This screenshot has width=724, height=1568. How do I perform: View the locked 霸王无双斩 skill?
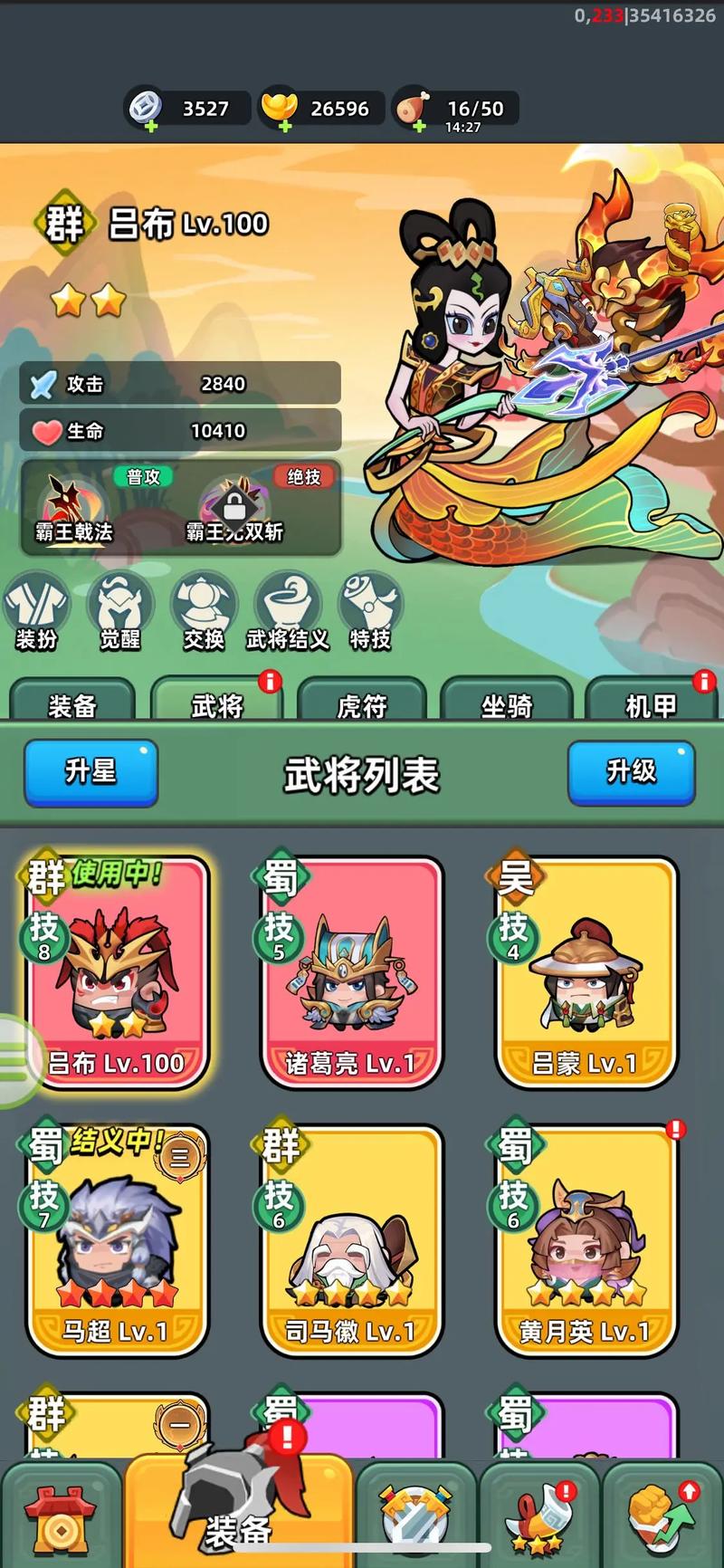[x=234, y=509]
